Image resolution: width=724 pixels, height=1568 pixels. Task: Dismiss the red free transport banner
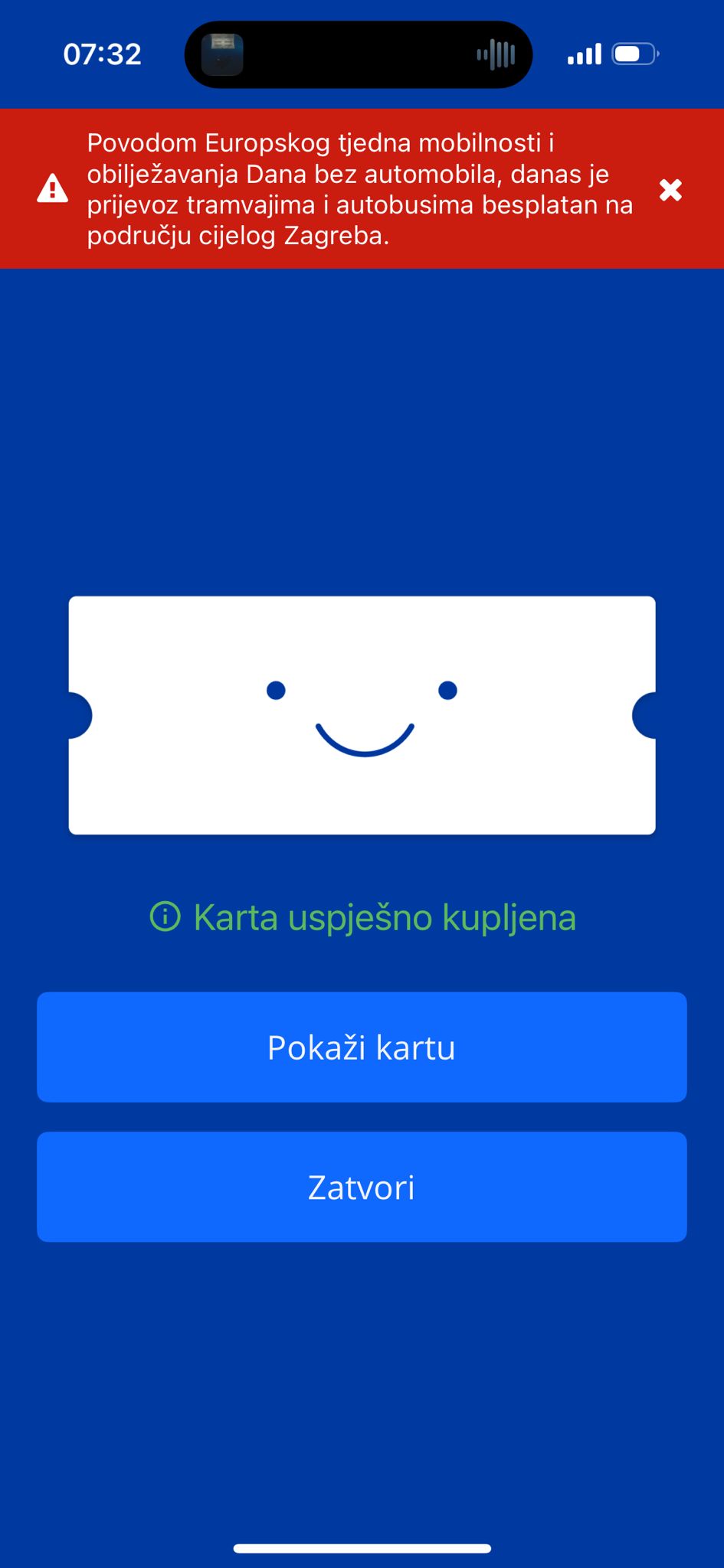pos(670,190)
